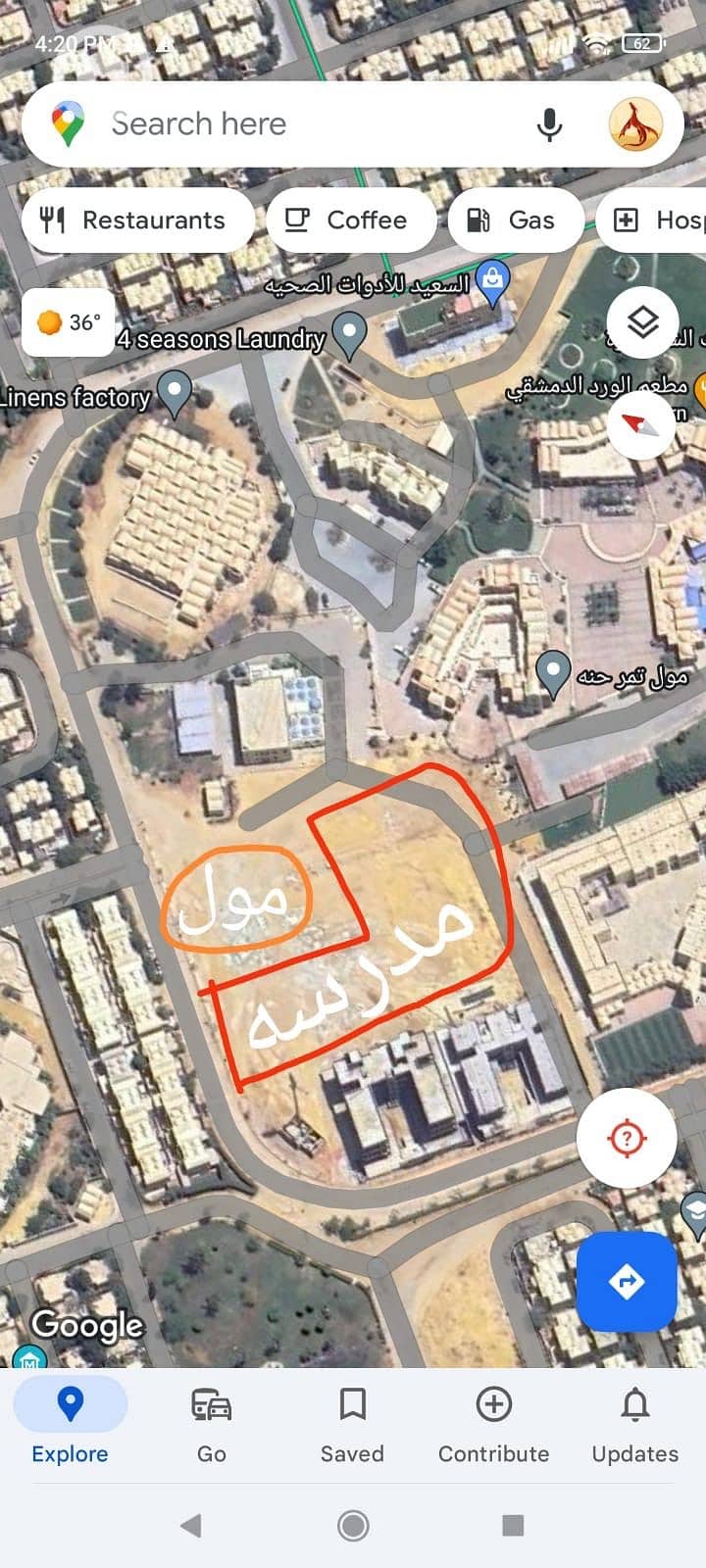
Task: Open the blue directions button
Action: 627,1281
